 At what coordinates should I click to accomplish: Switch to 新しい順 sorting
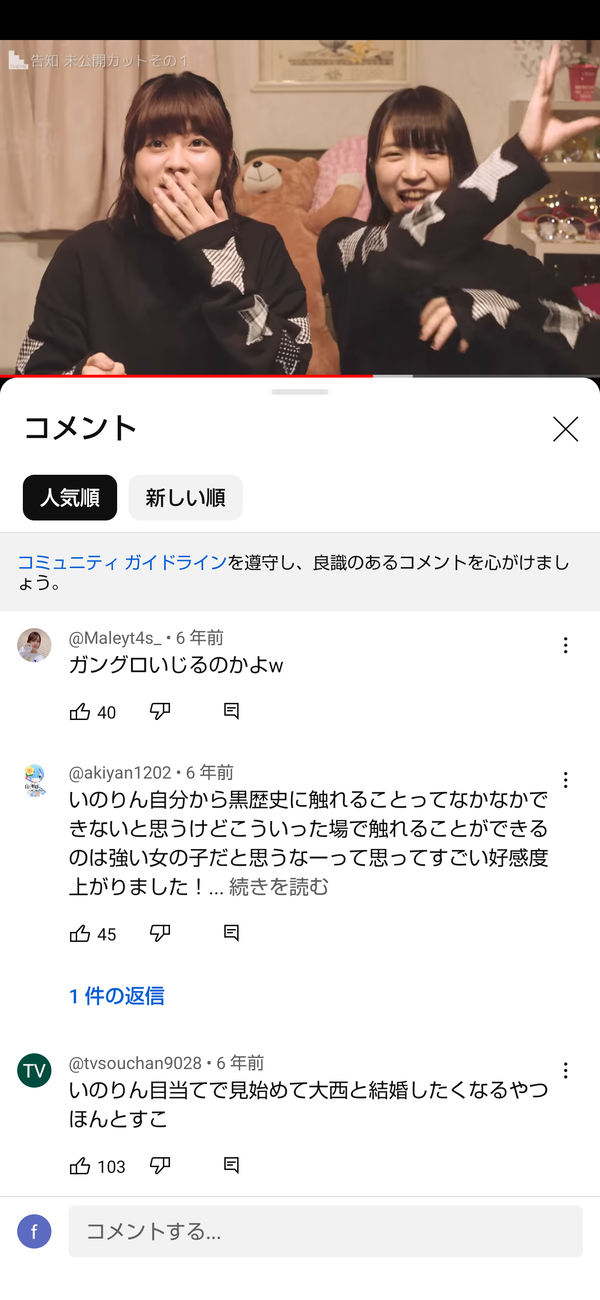point(186,498)
